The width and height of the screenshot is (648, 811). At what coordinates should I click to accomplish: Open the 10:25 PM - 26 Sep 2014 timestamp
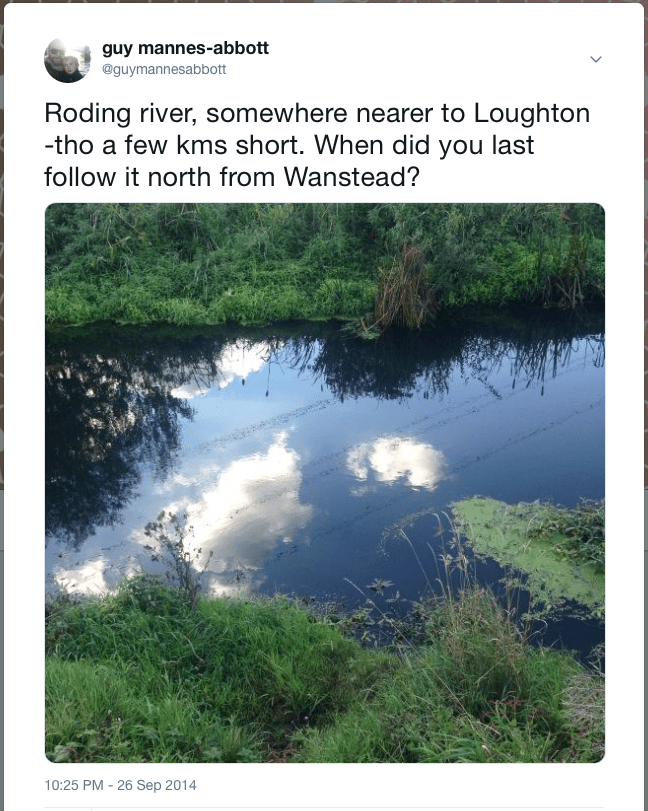[120, 784]
